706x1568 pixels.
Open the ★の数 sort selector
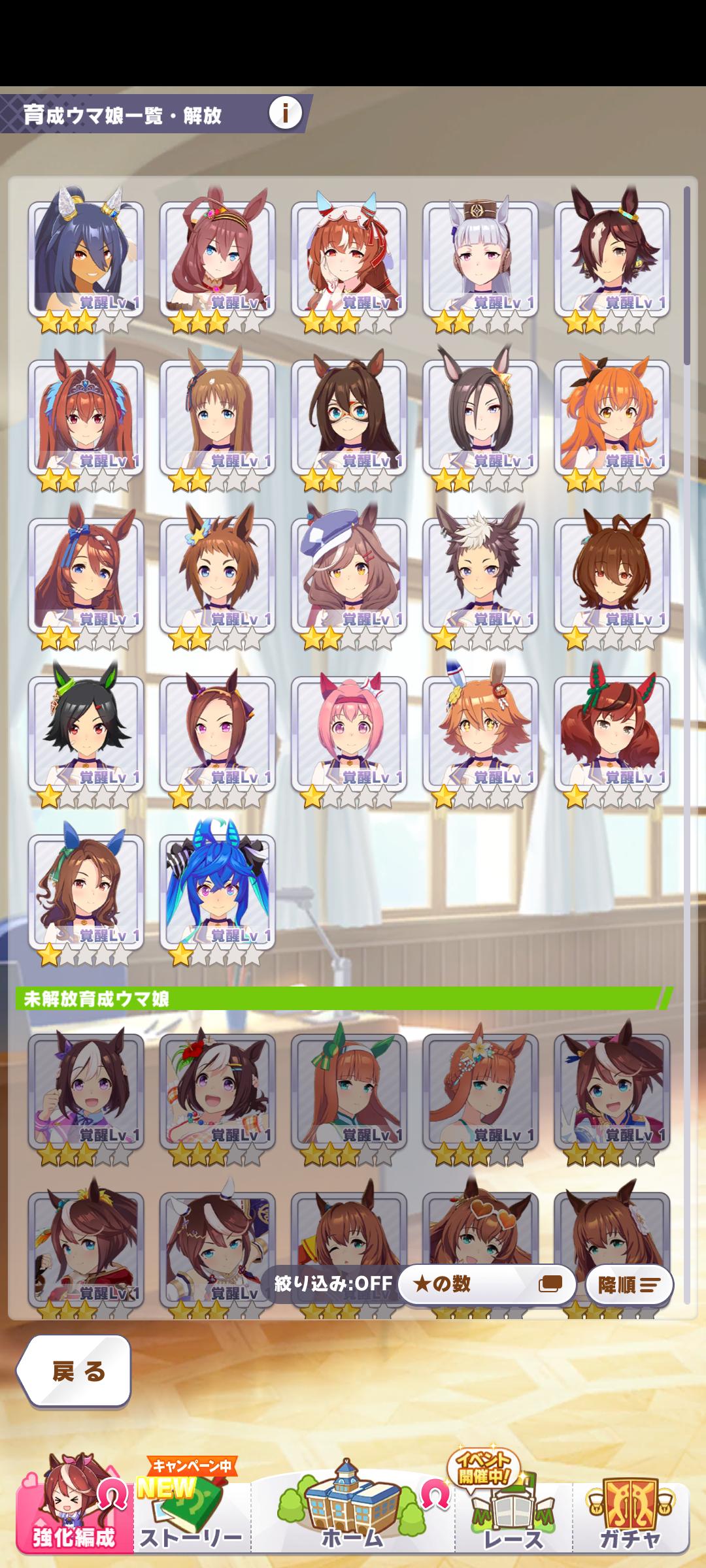click(x=487, y=1284)
